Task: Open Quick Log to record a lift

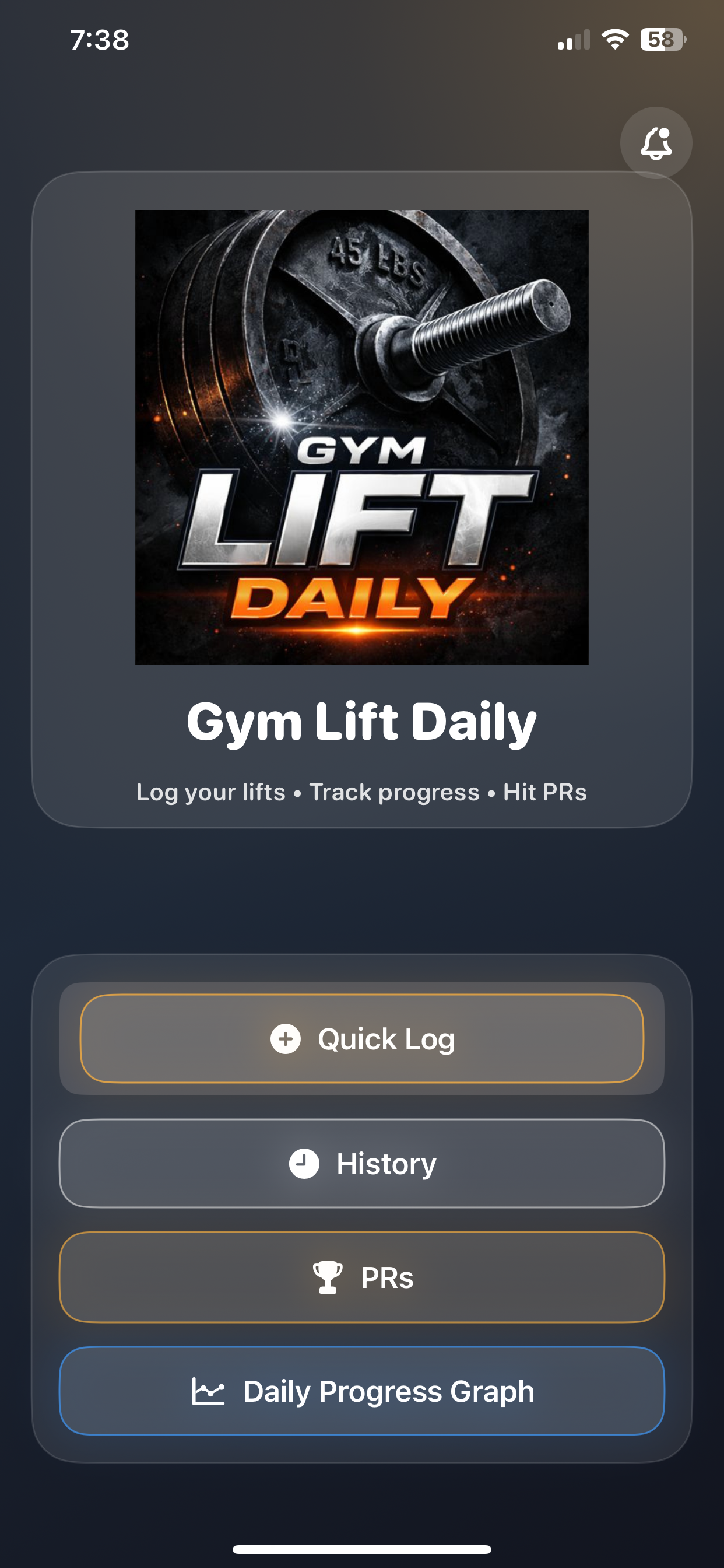Action: 362,1039
